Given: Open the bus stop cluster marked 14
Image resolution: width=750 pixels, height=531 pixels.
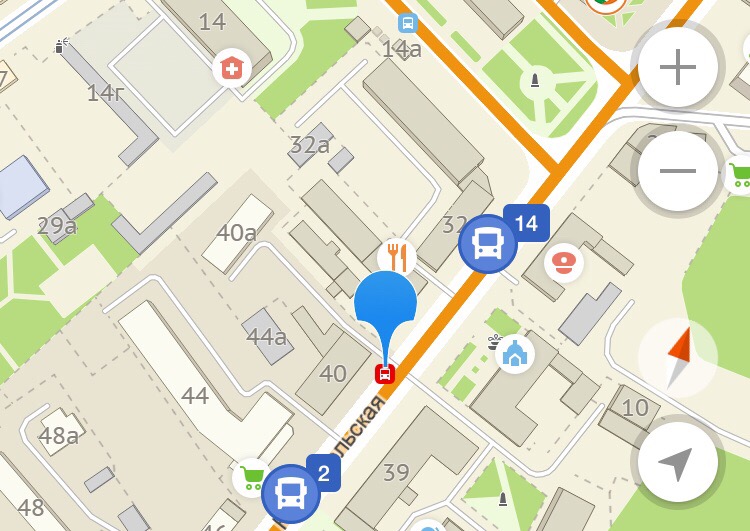Looking at the screenshot, I should point(488,244).
